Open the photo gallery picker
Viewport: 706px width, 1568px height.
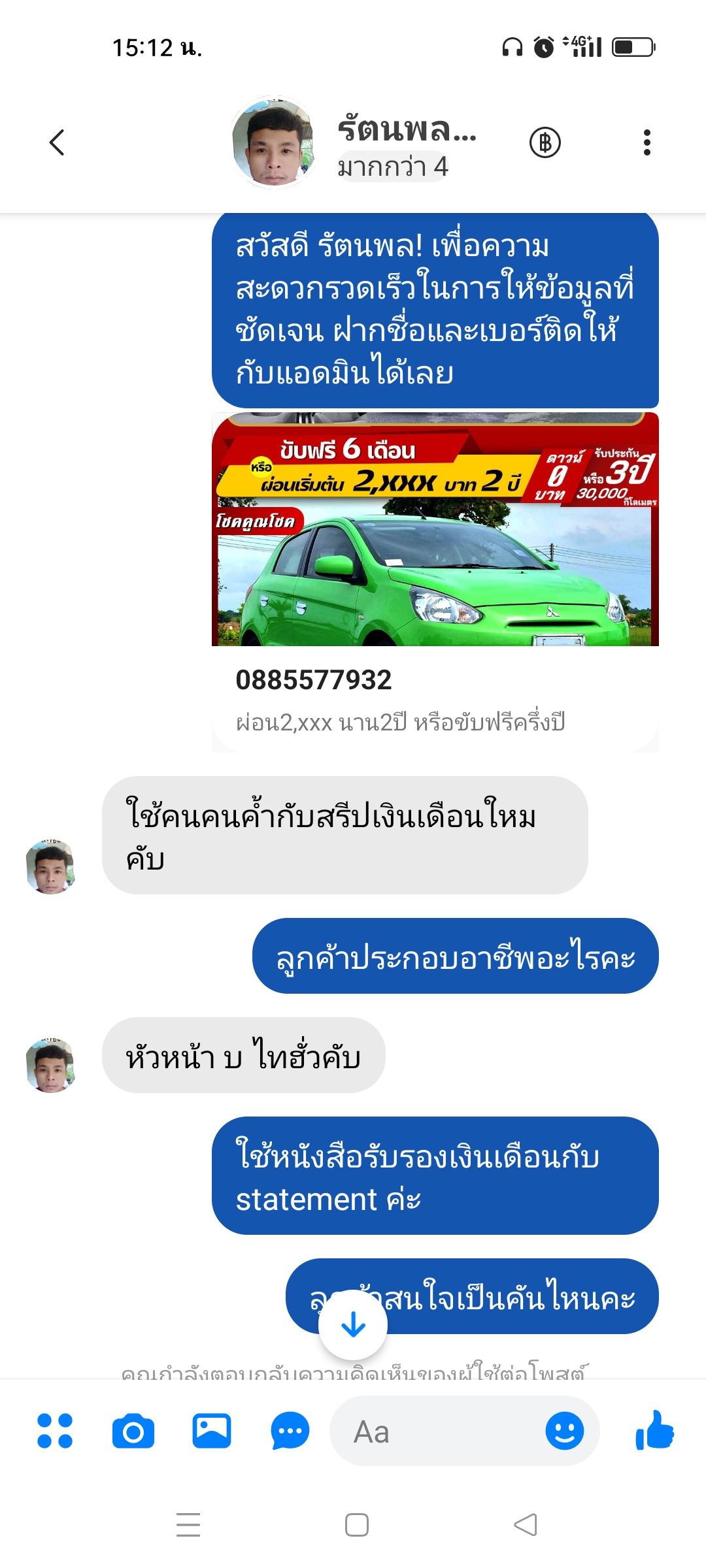[x=212, y=1431]
